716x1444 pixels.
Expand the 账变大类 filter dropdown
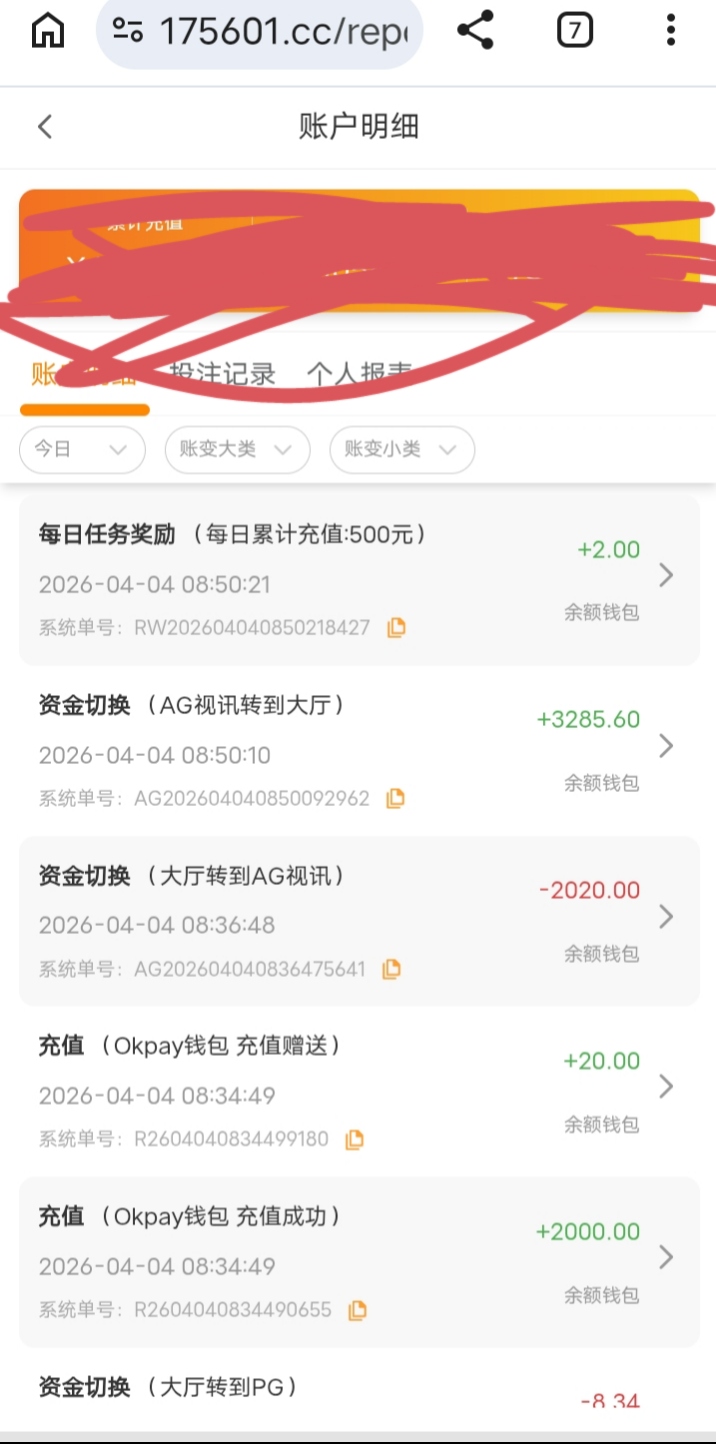237,450
